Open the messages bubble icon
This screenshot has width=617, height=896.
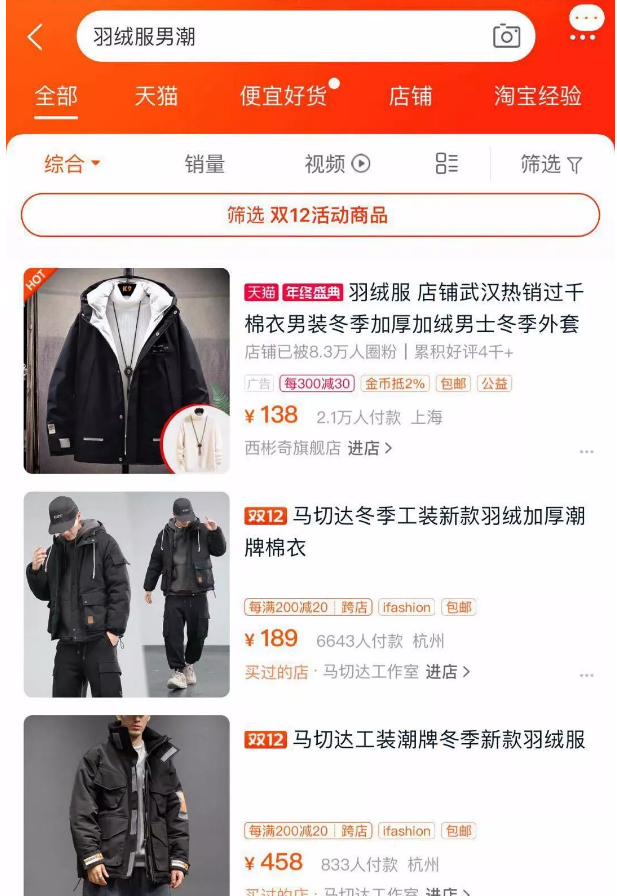[x=585, y=23]
